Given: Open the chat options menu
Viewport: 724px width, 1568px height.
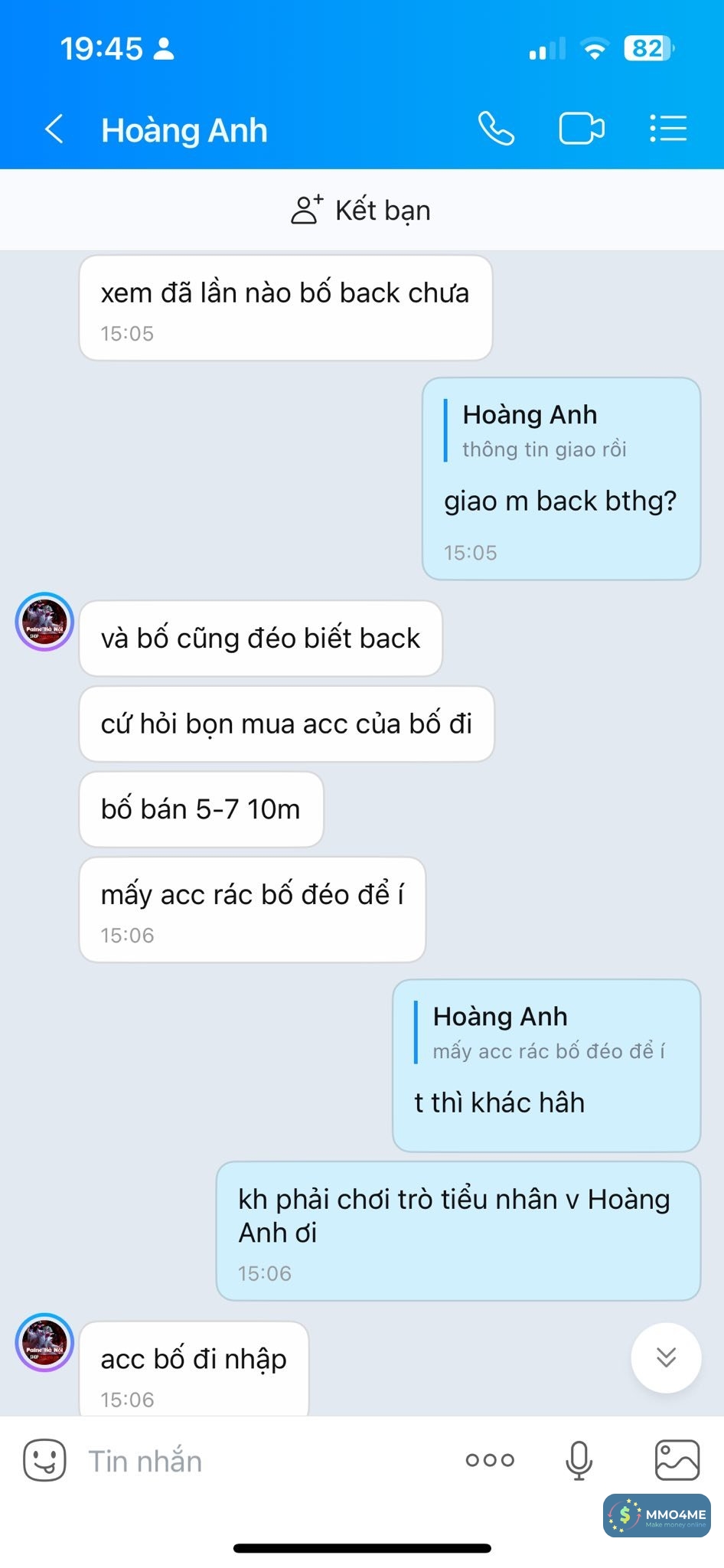Looking at the screenshot, I should [x=667, y=129].
